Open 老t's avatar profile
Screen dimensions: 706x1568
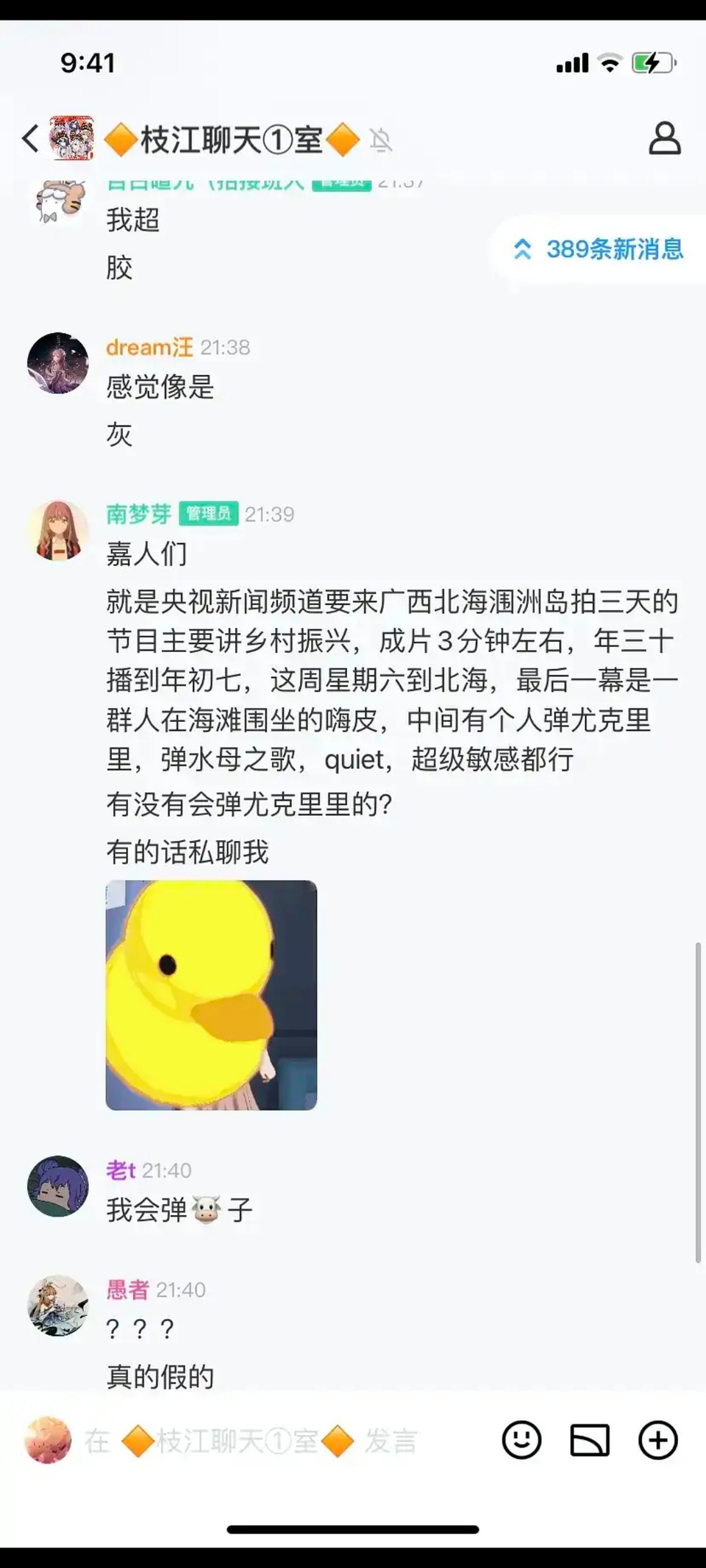[57, 1186]
